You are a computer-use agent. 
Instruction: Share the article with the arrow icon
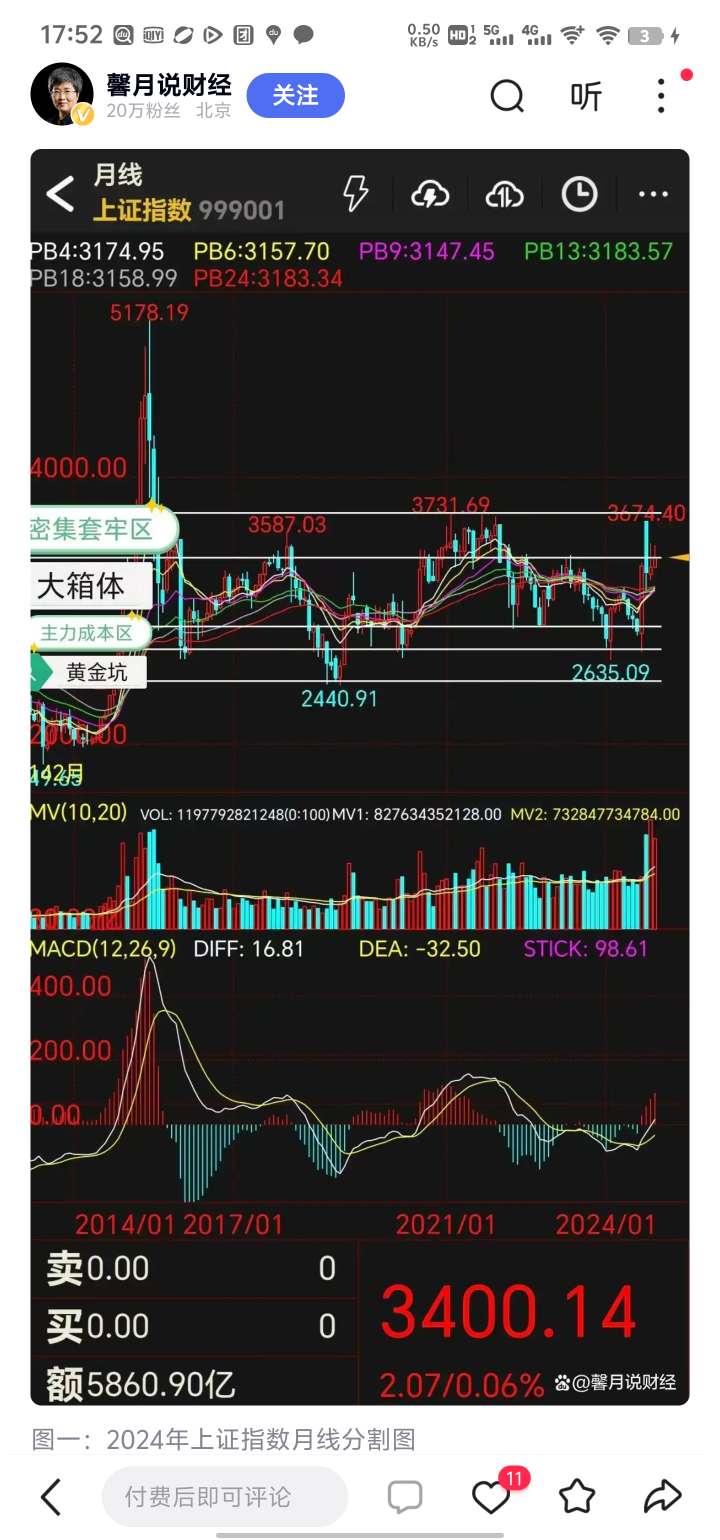point(662,1497)
